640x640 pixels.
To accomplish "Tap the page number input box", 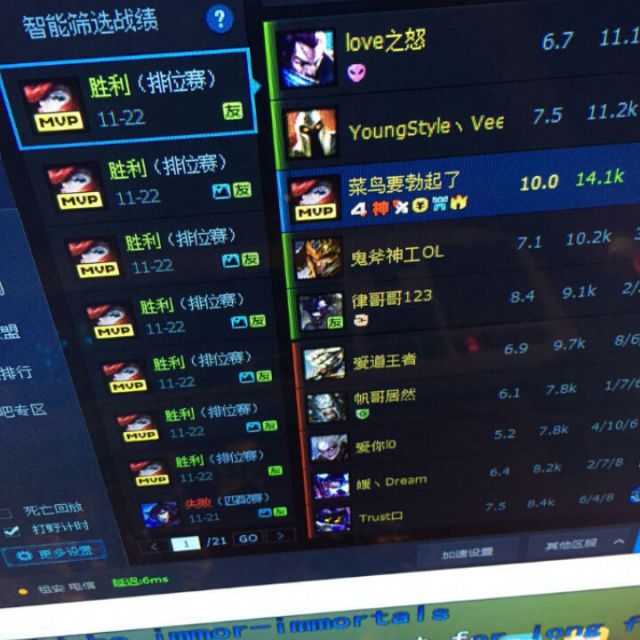I will pos(186,544).
